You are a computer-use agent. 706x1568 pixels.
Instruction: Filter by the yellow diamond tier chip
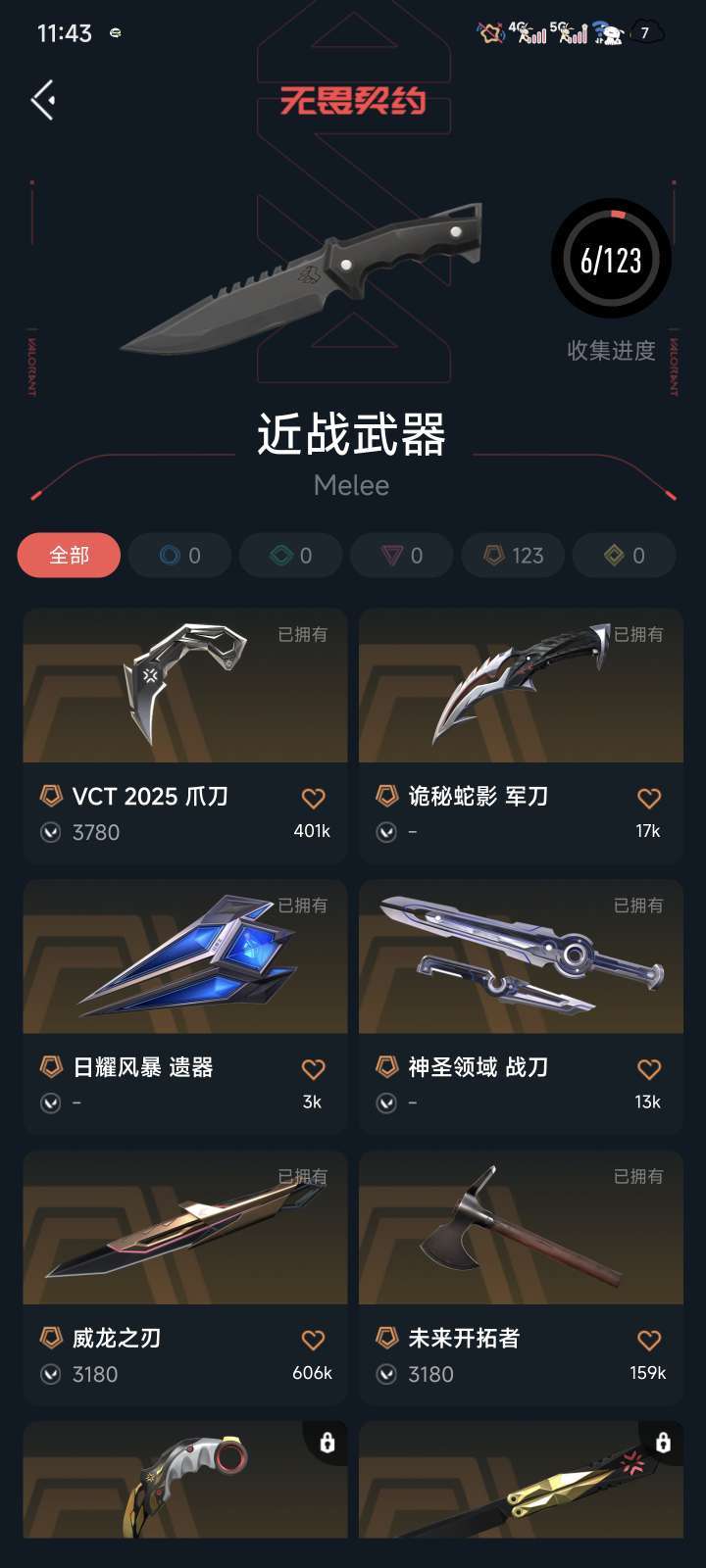pyautogui.click(x=624, y=556)
